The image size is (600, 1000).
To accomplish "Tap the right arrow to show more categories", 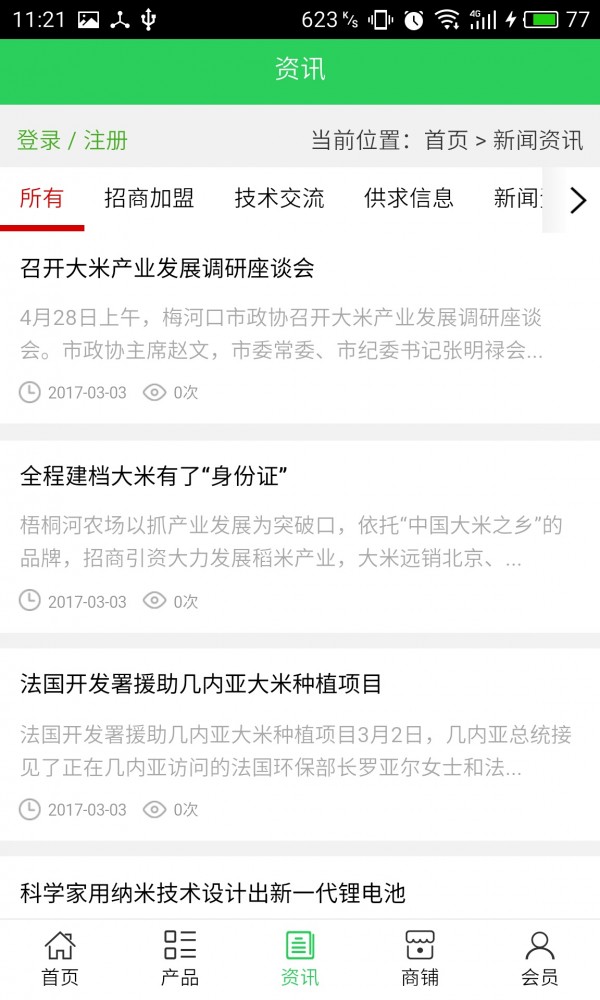I will pyautogui.click(x=578, y=200).
